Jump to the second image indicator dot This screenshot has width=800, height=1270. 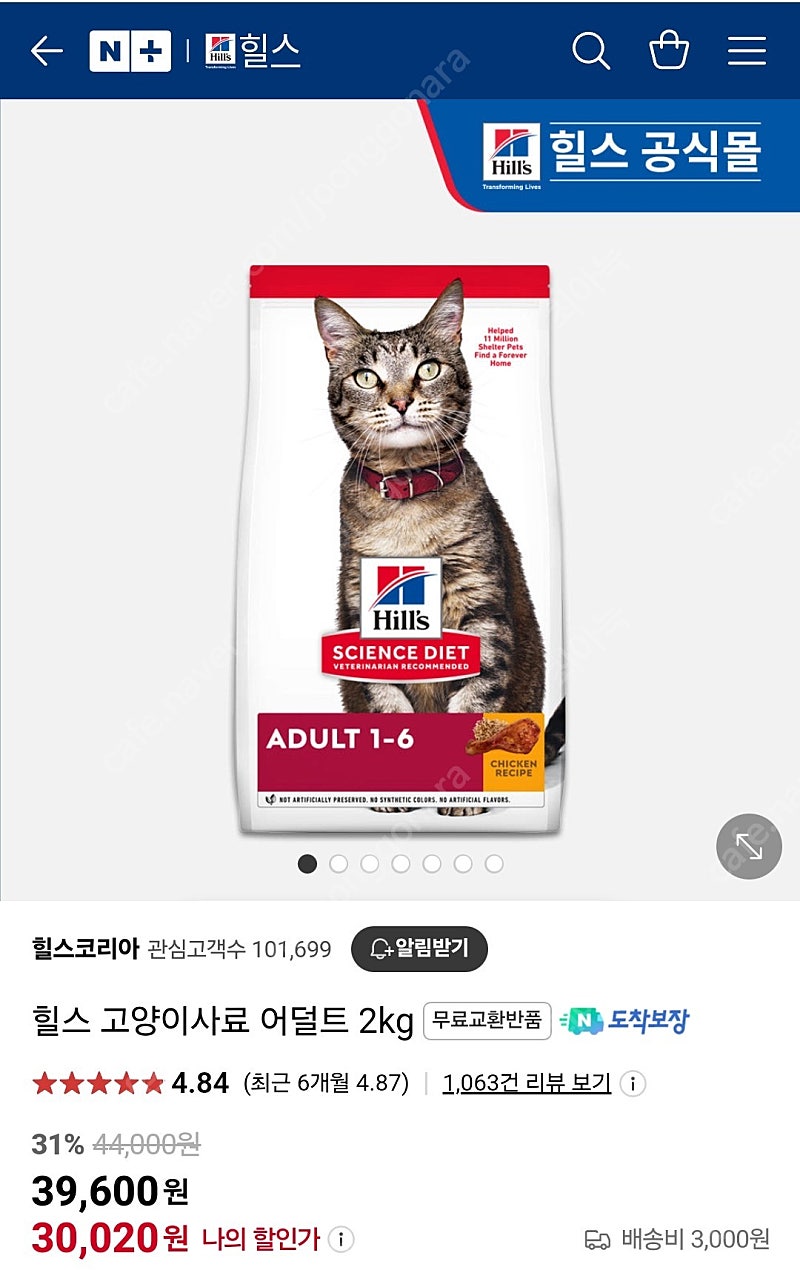(x=339, y=863)
